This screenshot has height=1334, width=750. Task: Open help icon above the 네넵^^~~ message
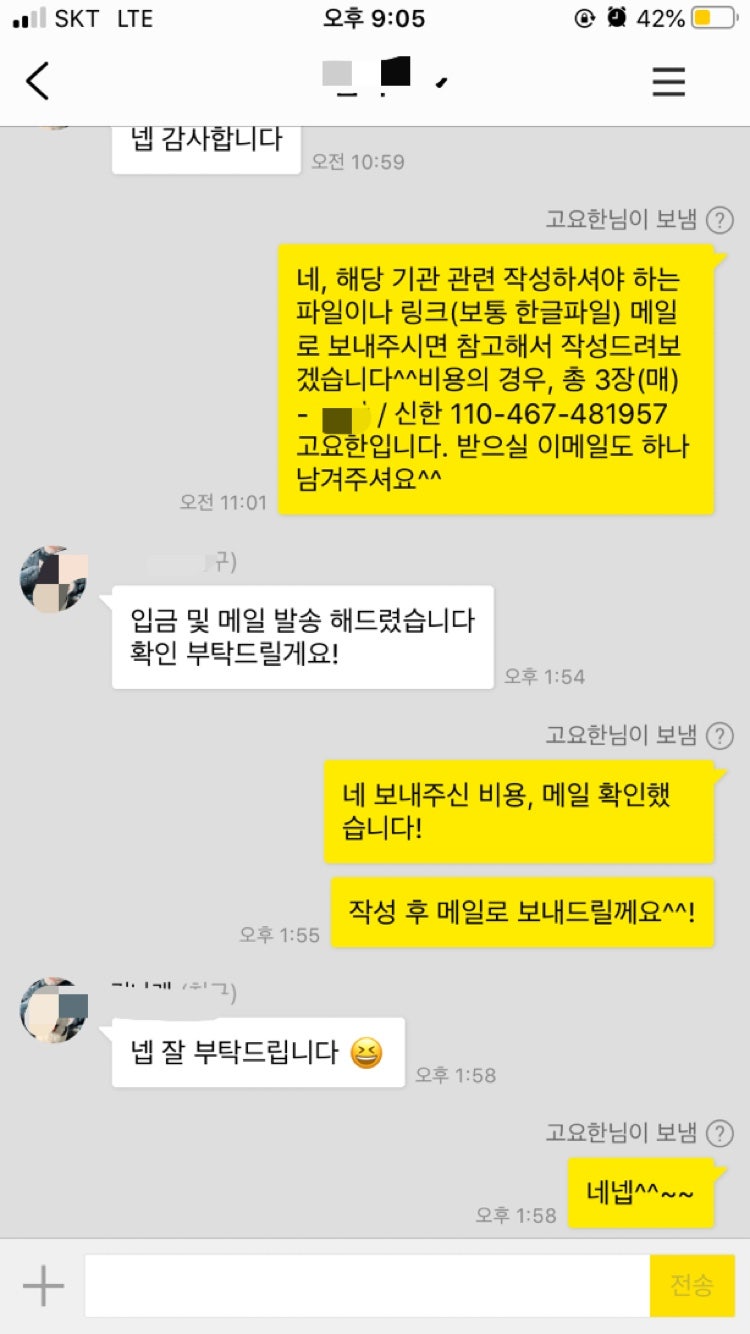[x=719, y=1133]
